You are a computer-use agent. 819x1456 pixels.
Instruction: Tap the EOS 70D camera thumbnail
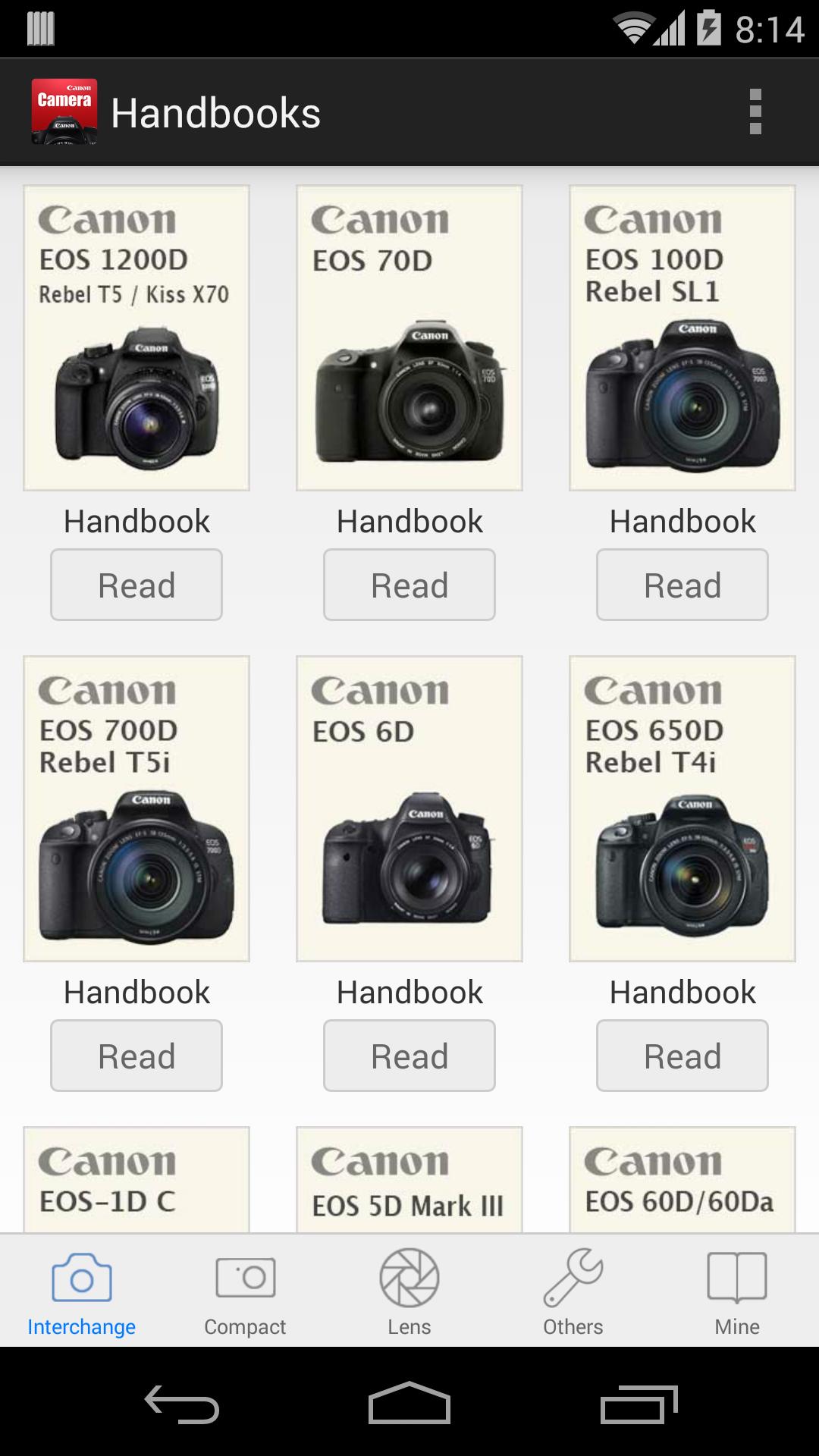tap(409, 336)
